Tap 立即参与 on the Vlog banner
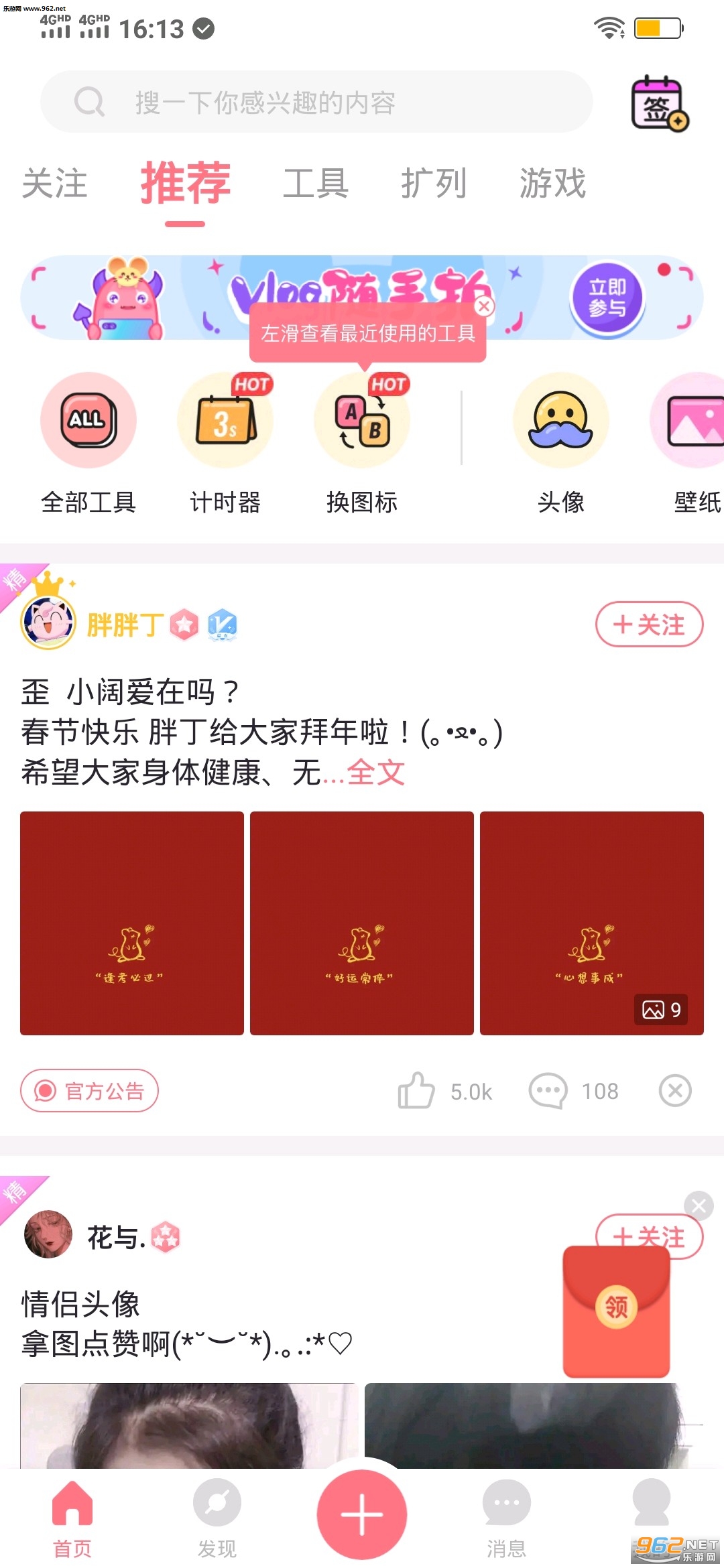This screenshot has width=724, height=1568. click(x=605, y=296)
